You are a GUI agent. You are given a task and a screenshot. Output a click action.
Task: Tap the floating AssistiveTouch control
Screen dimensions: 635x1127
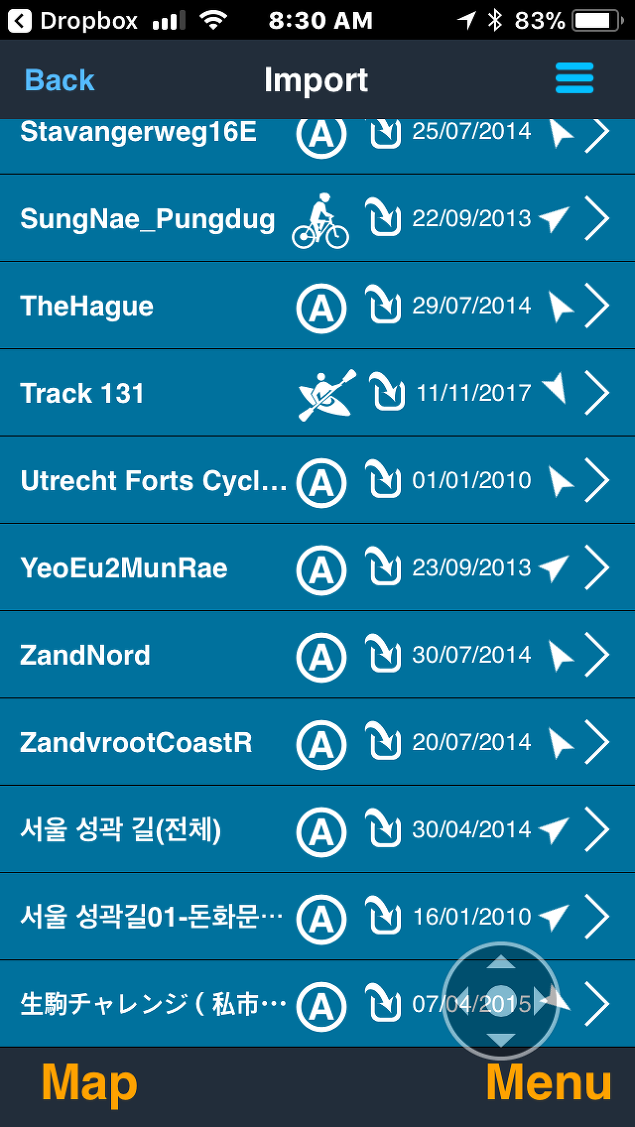[x=501, y=1000]
